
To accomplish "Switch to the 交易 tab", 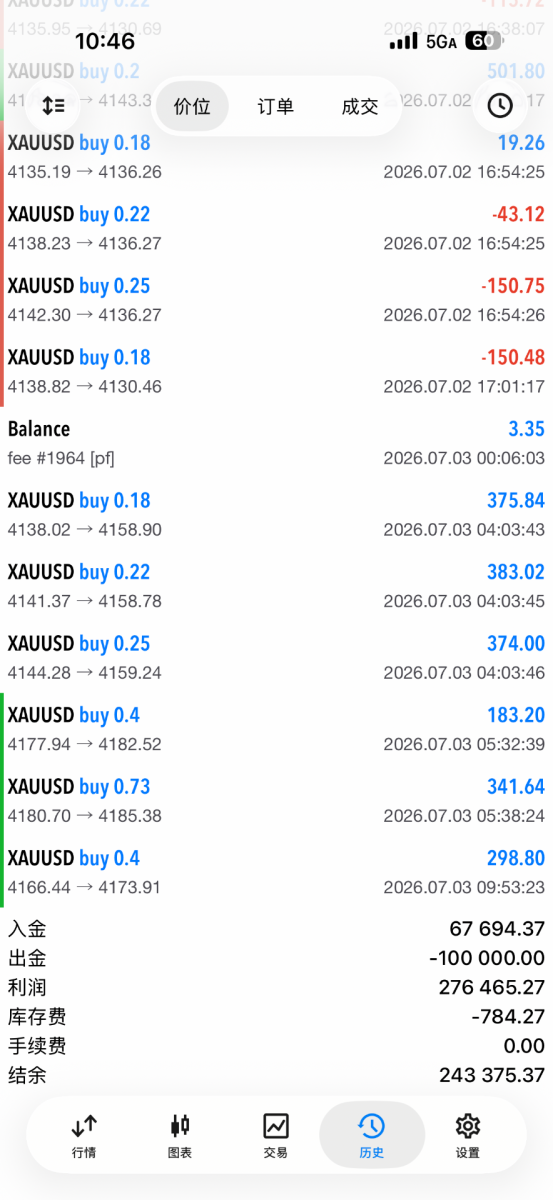I will pos(276,1136).
